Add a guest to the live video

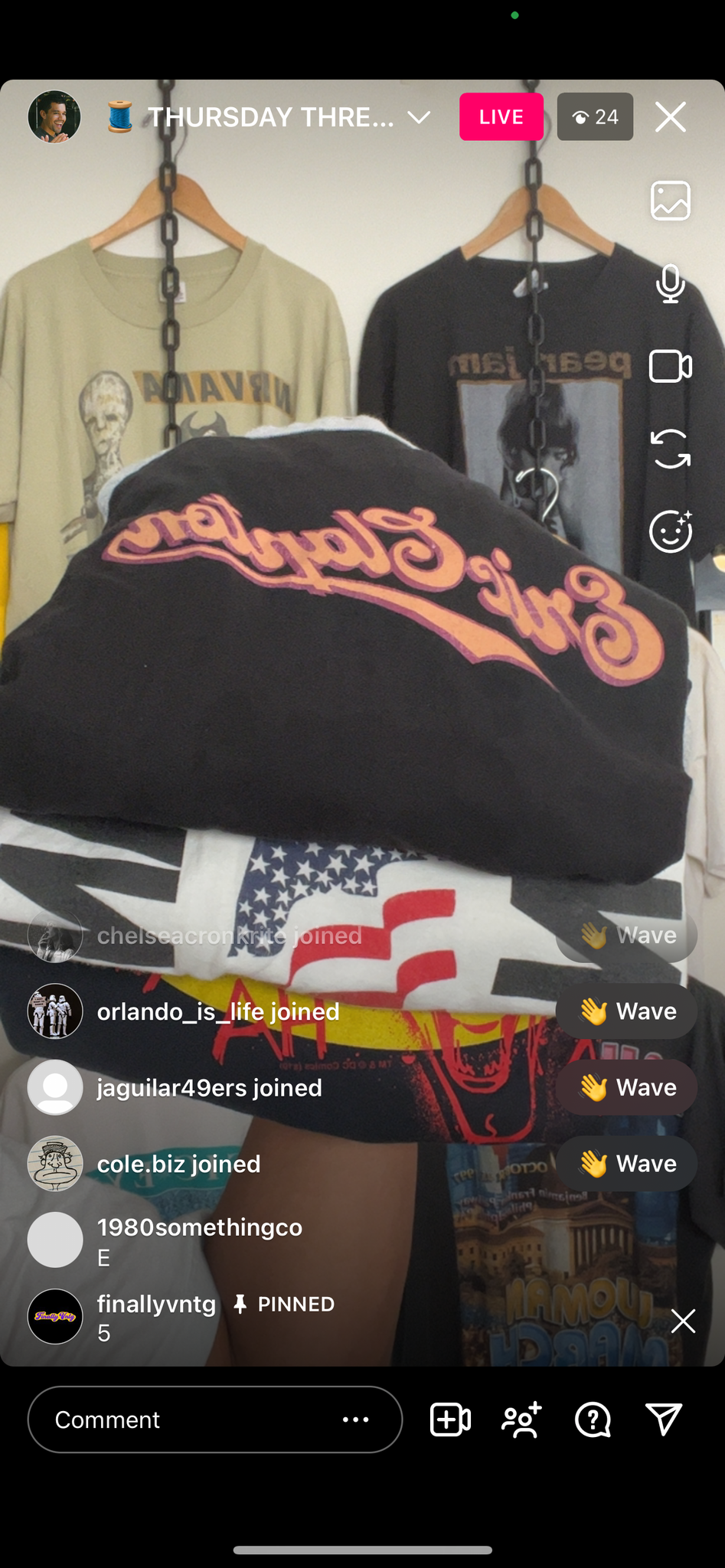450,1419
